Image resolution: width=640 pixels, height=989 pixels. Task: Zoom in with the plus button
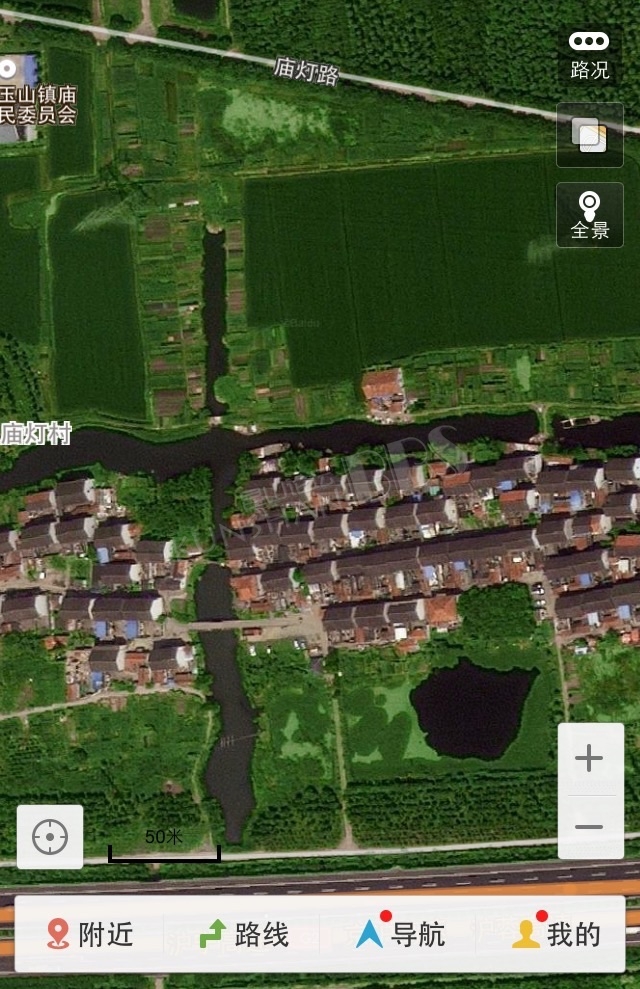point(589,759)
